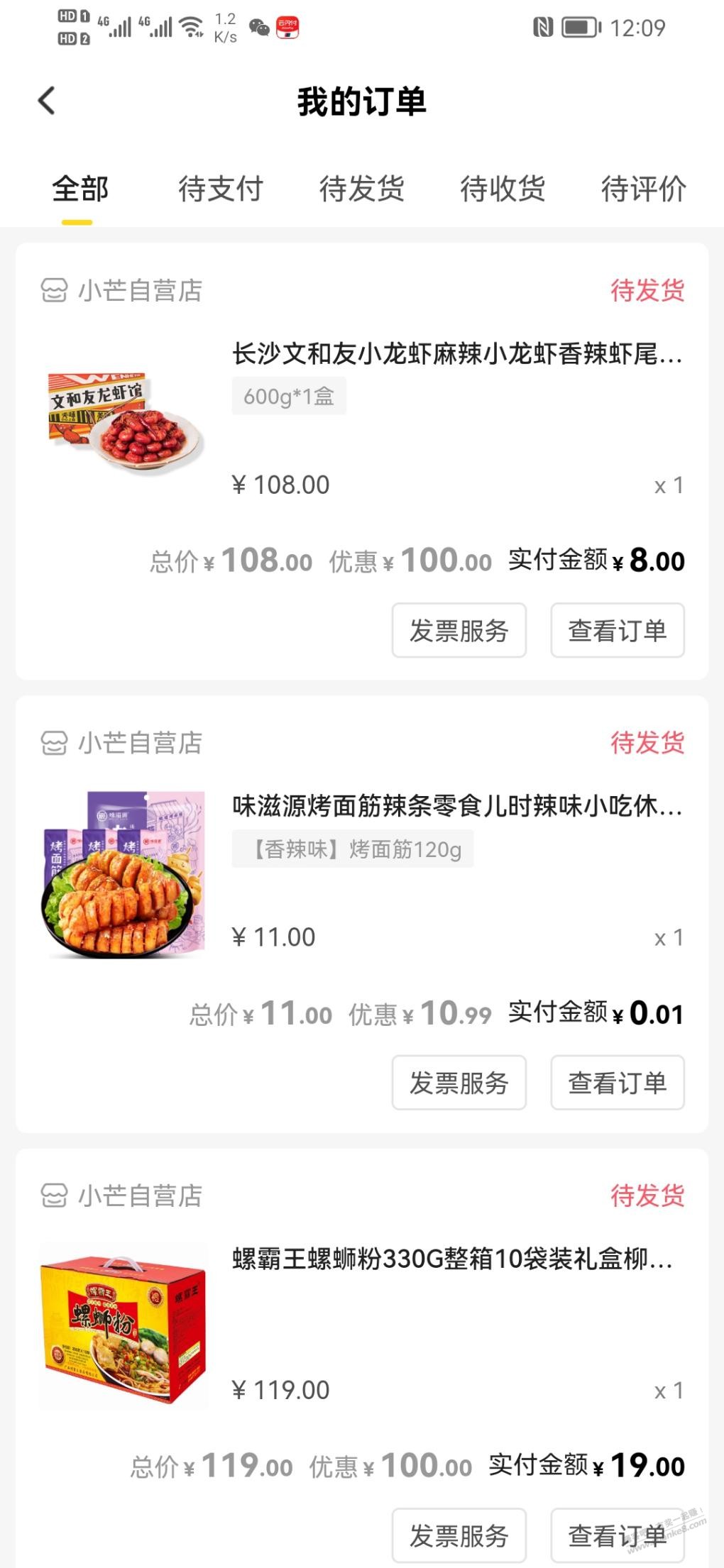Tap 发票服务 for the 烤面筋 order
The image size is (724, 1568).
(x=459, y=1083)
